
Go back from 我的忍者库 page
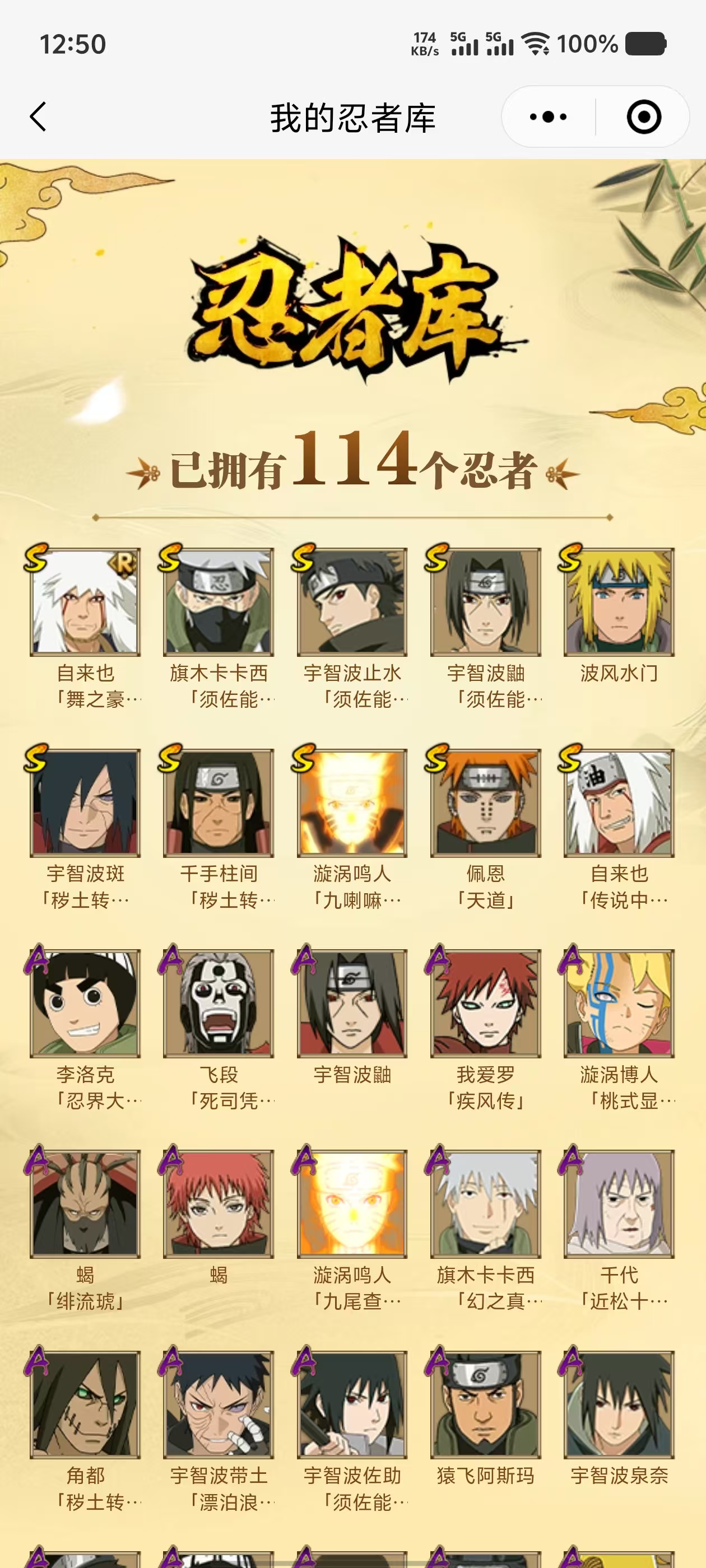pos(38,116)
